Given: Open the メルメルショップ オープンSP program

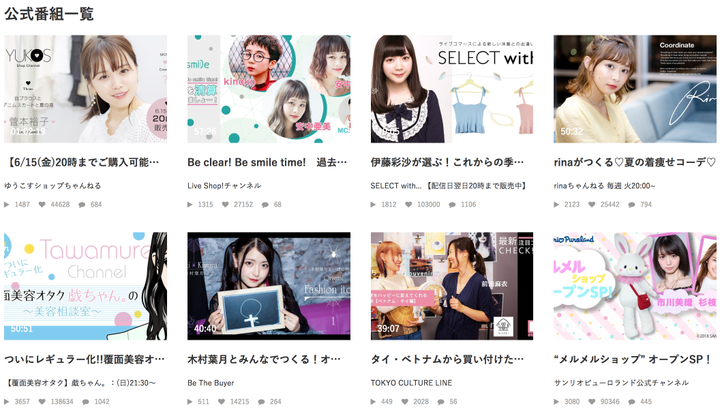Looking at the screenshot, I should 635,287.
